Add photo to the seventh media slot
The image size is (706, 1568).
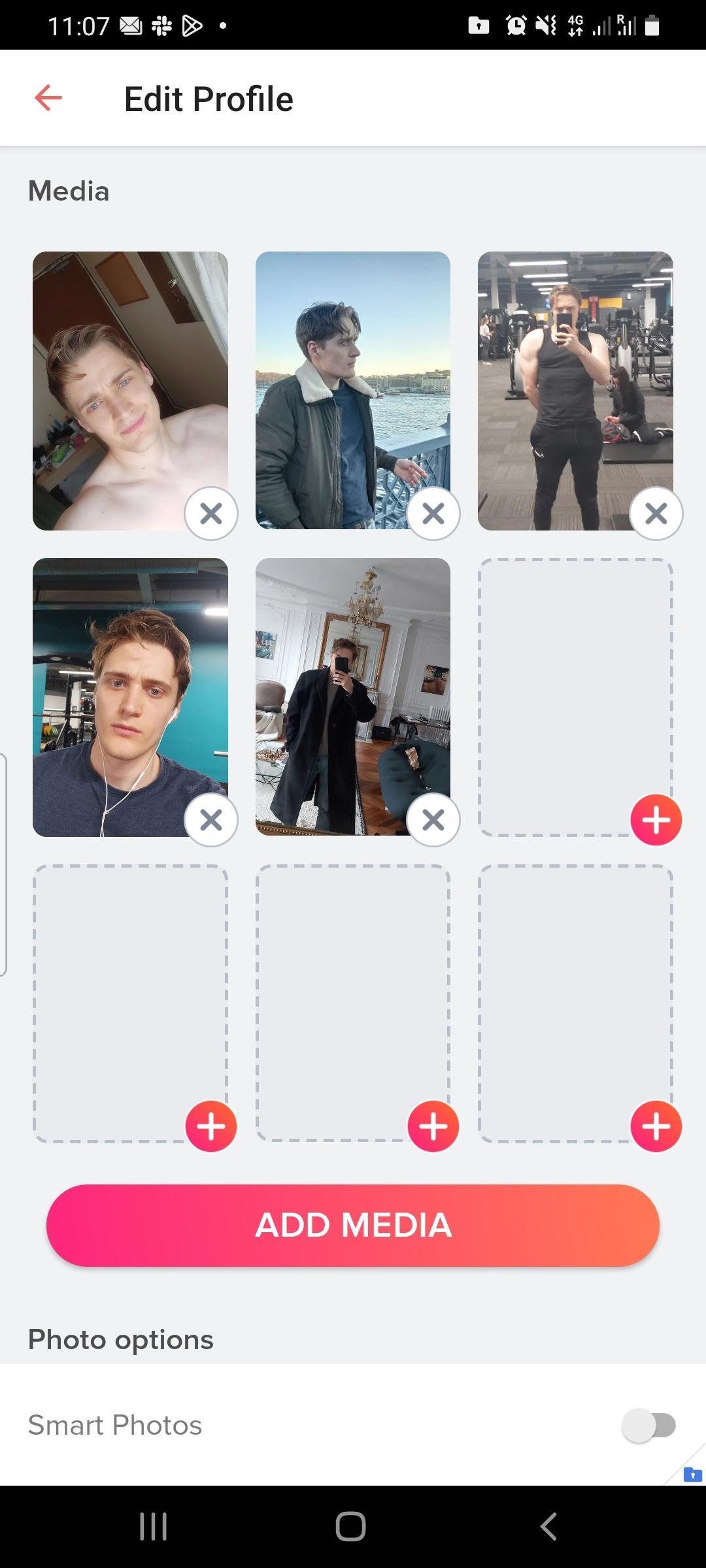[210, 1126]
